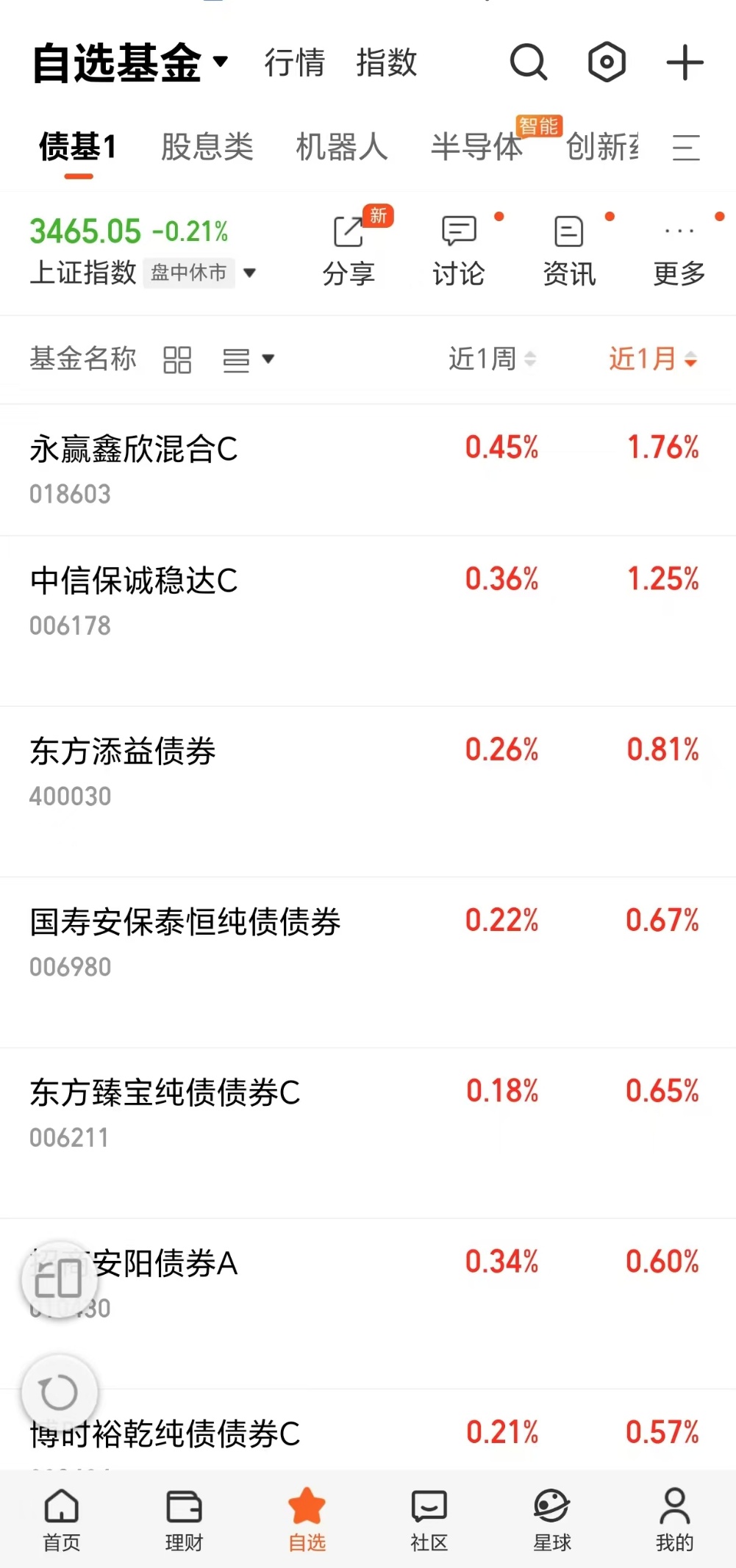Open fund 东方添益债券
The height and width of the screenshot is (1568, 736).
[368, 792]
